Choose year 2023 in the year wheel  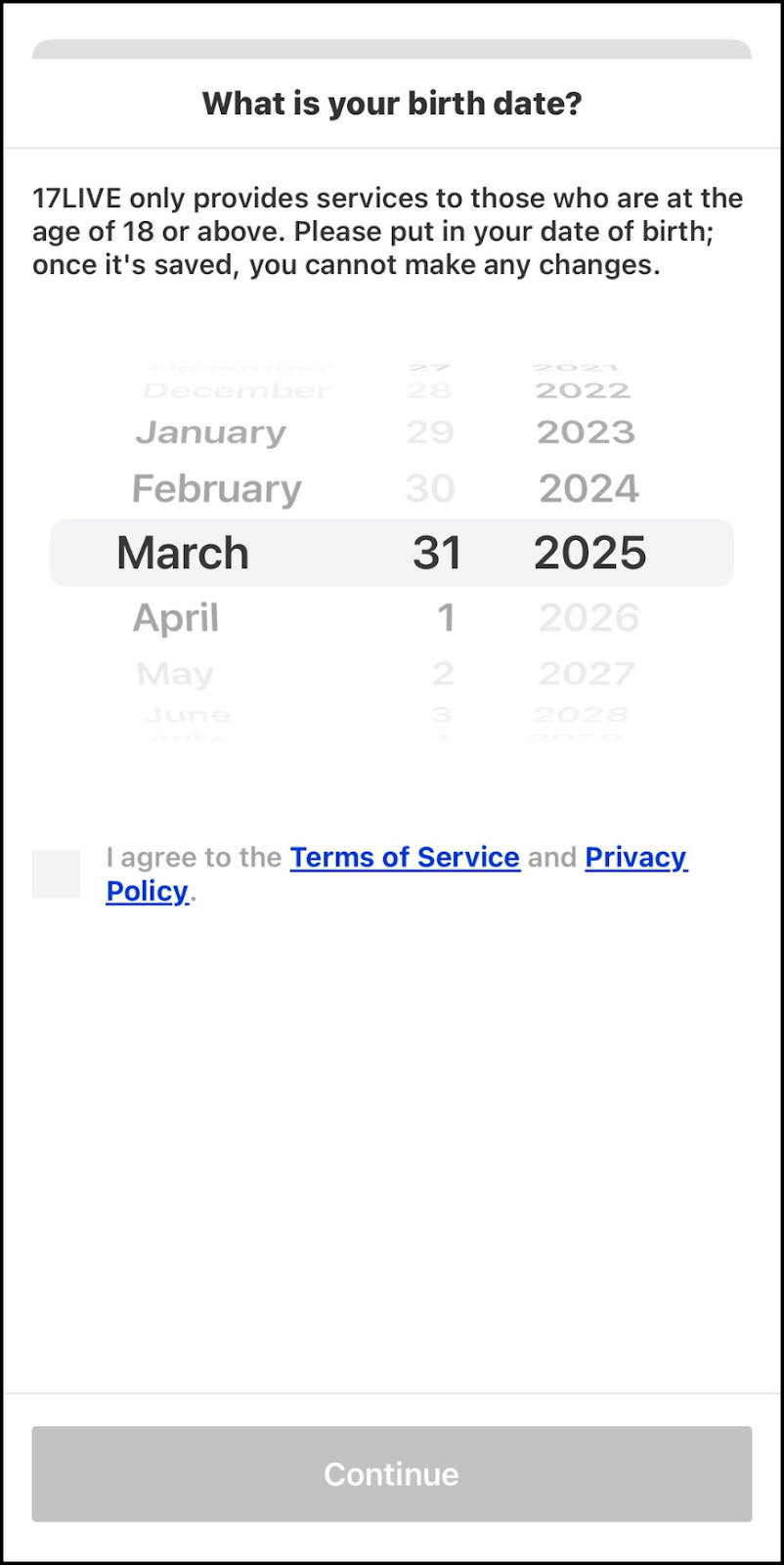586,432
